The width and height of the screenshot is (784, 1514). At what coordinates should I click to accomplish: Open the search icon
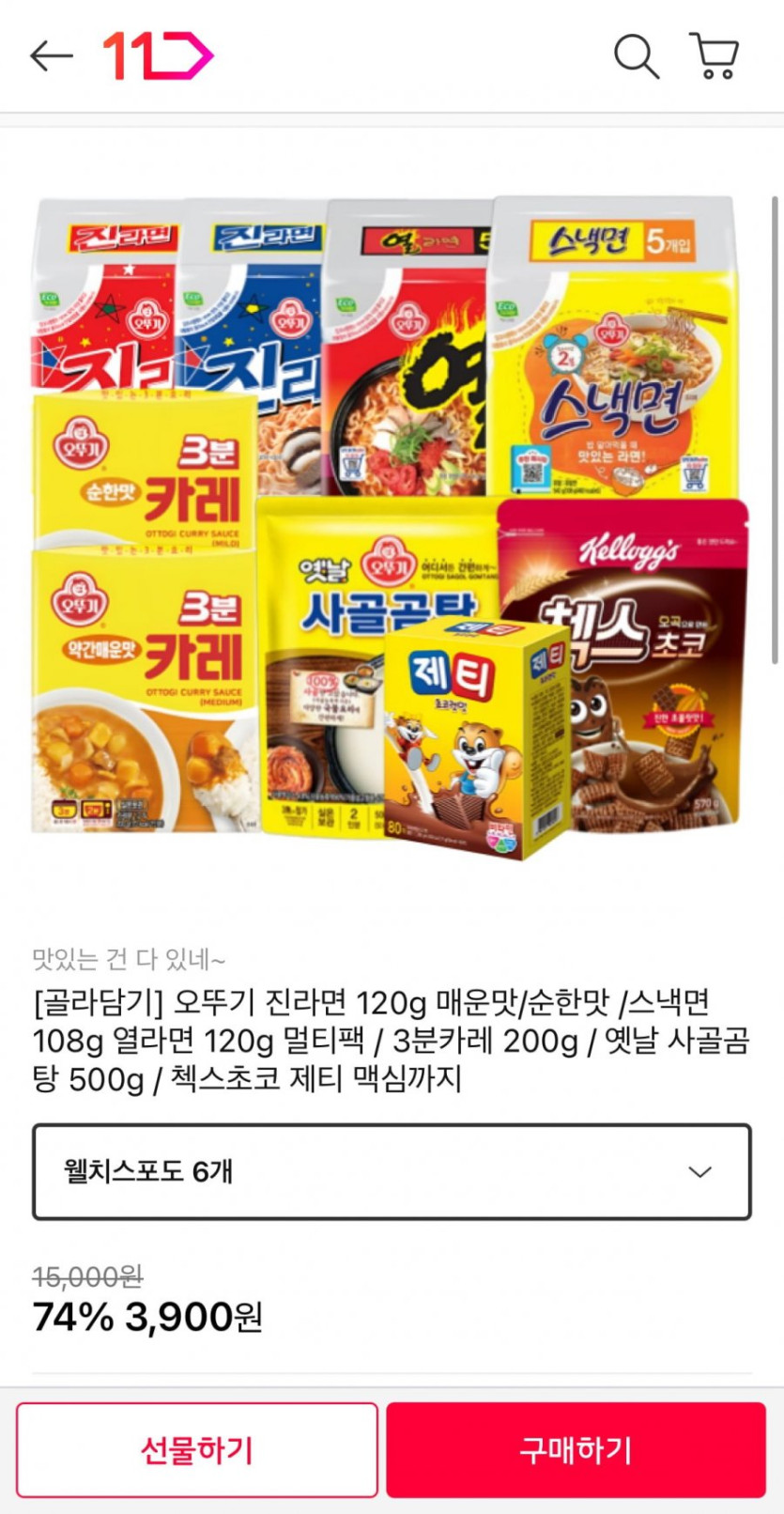coord(637,56)
